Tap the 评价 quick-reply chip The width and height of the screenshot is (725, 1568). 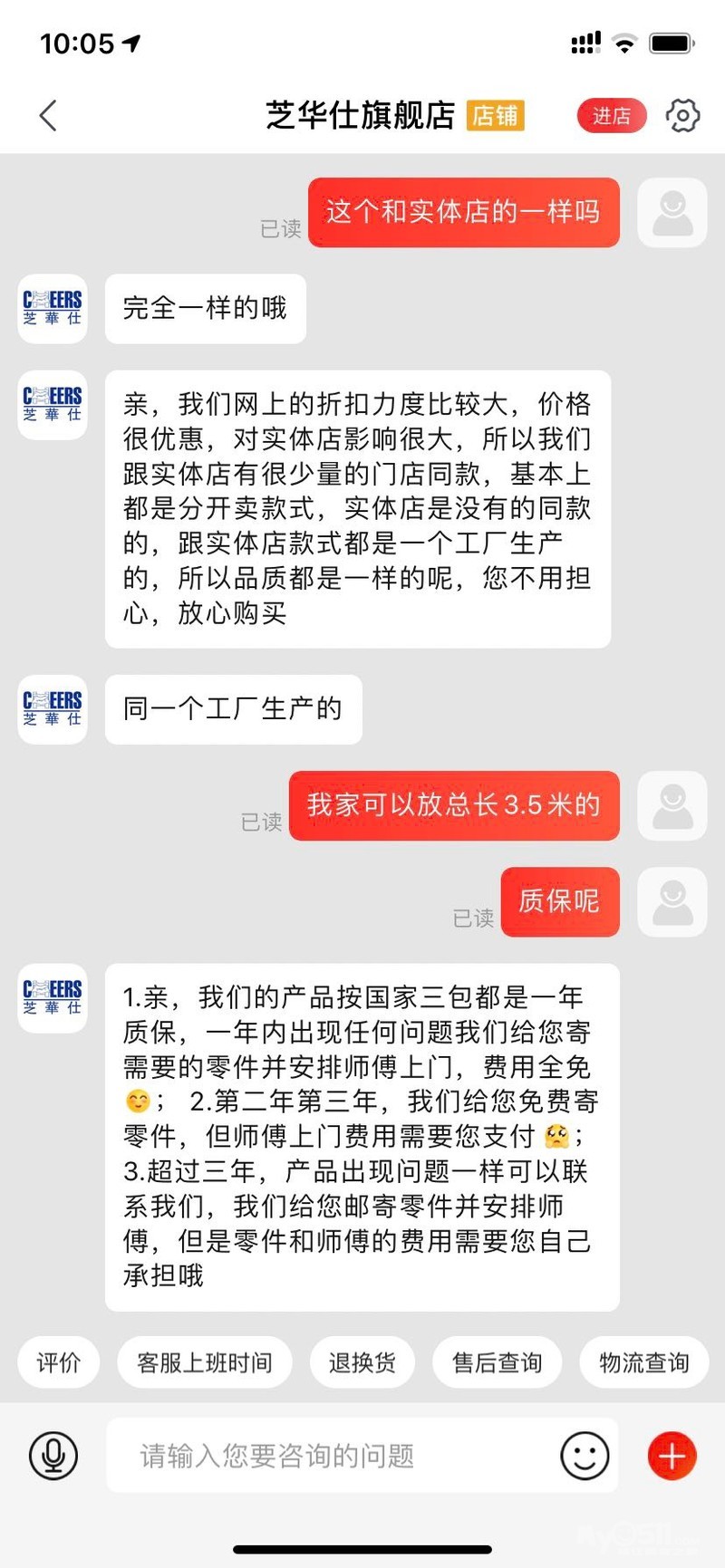(58, 1362)
